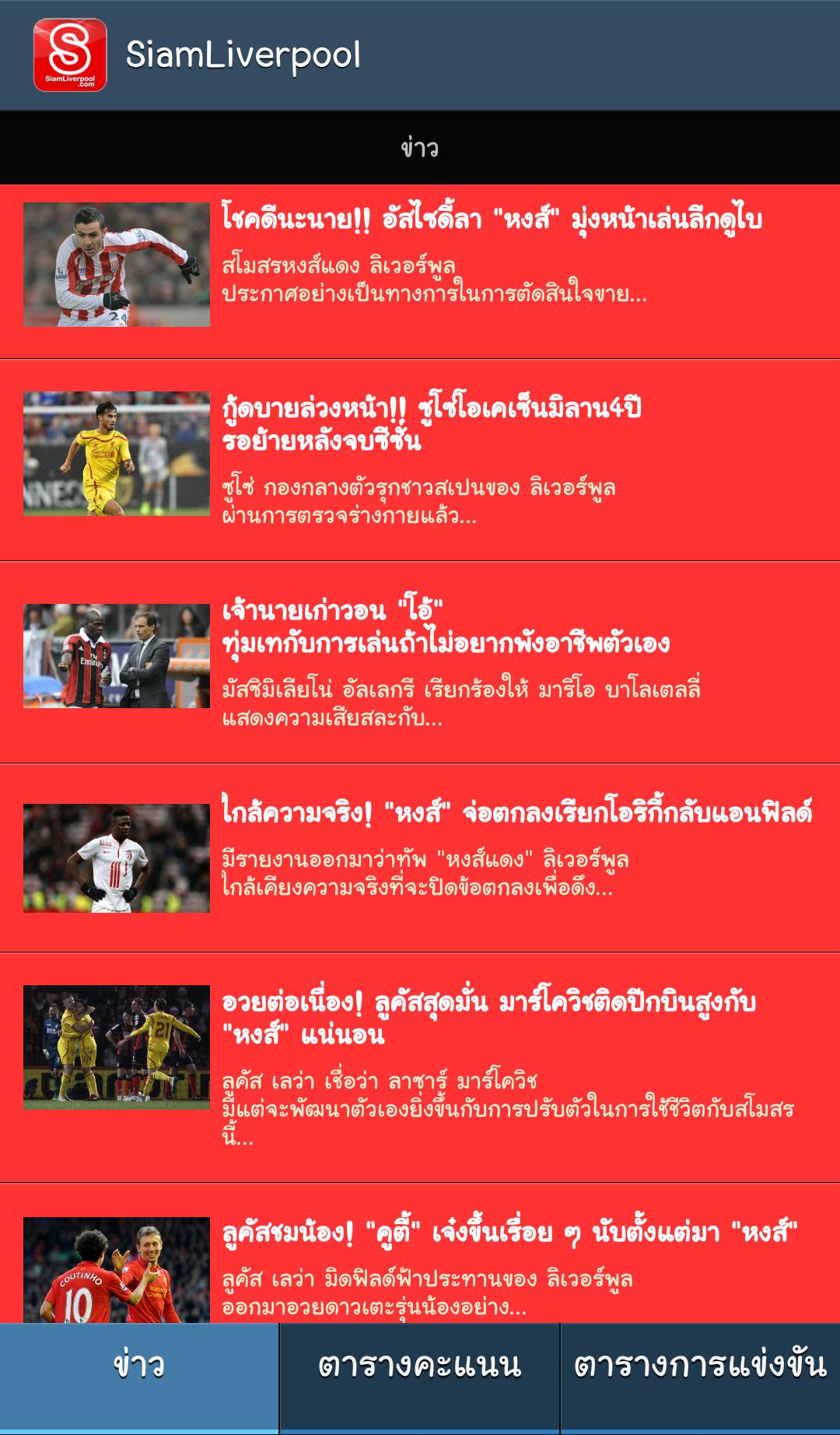840x1435 pixels.
Task: View the Lucas praises Markovic article
Action: pos(420,1067)
